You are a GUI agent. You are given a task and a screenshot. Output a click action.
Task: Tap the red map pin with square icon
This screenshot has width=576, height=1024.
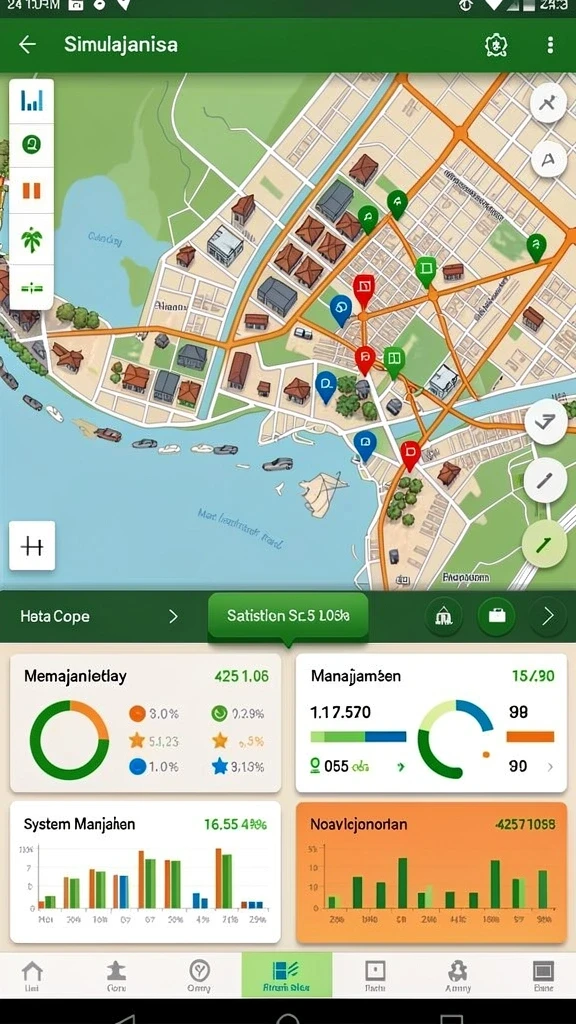click(364, 290)
